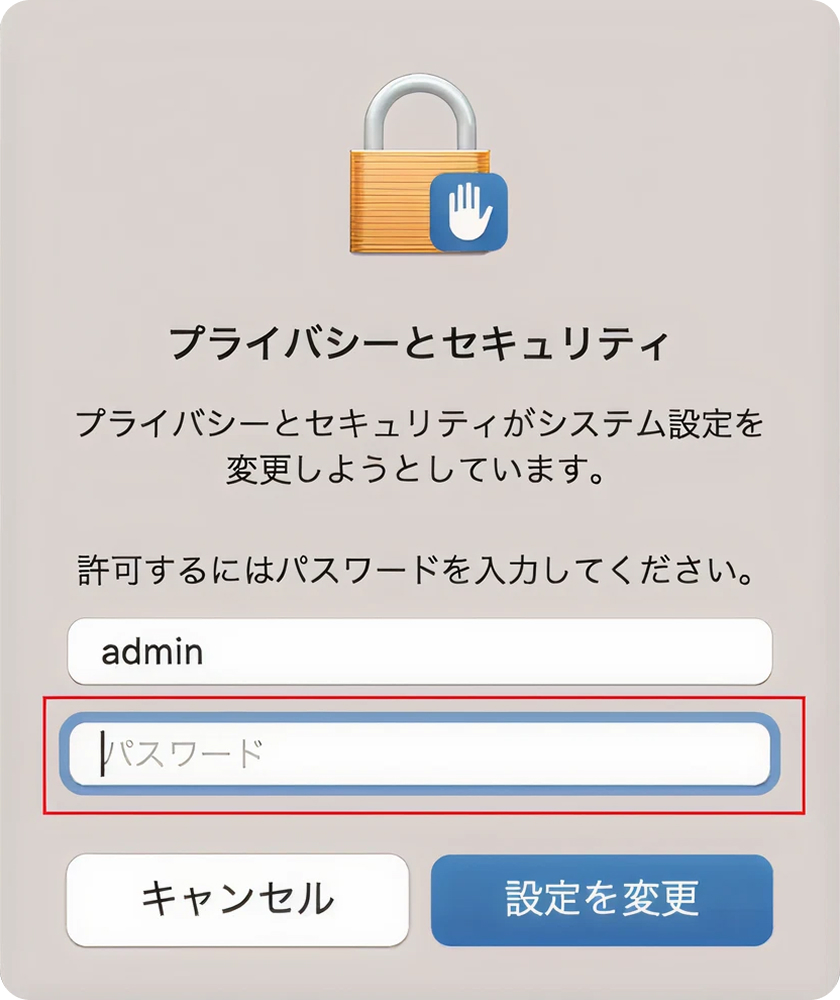
Task: Confirm with the 設定を変更 button
Action: pyautogui.click(x=602, y=899)
